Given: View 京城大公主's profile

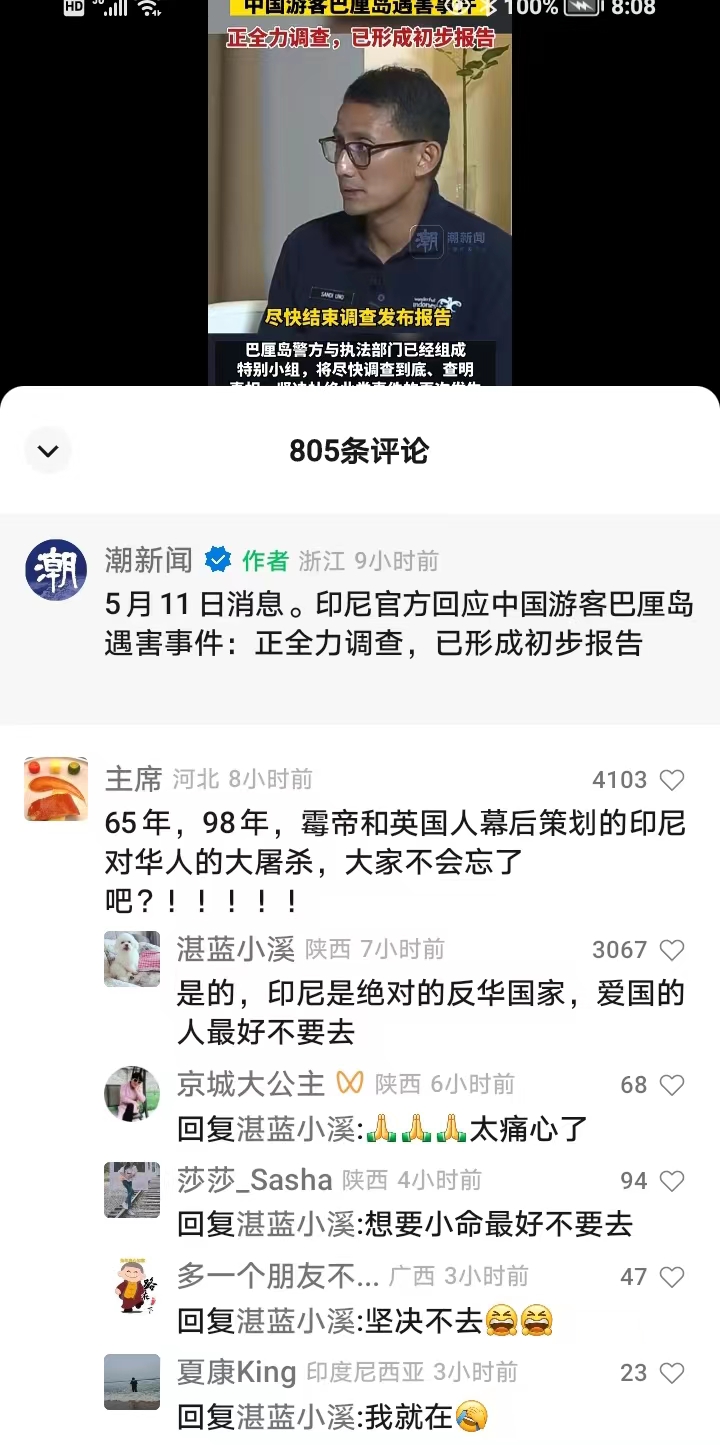Looking at the screenshot, I should click(251, 1083).
